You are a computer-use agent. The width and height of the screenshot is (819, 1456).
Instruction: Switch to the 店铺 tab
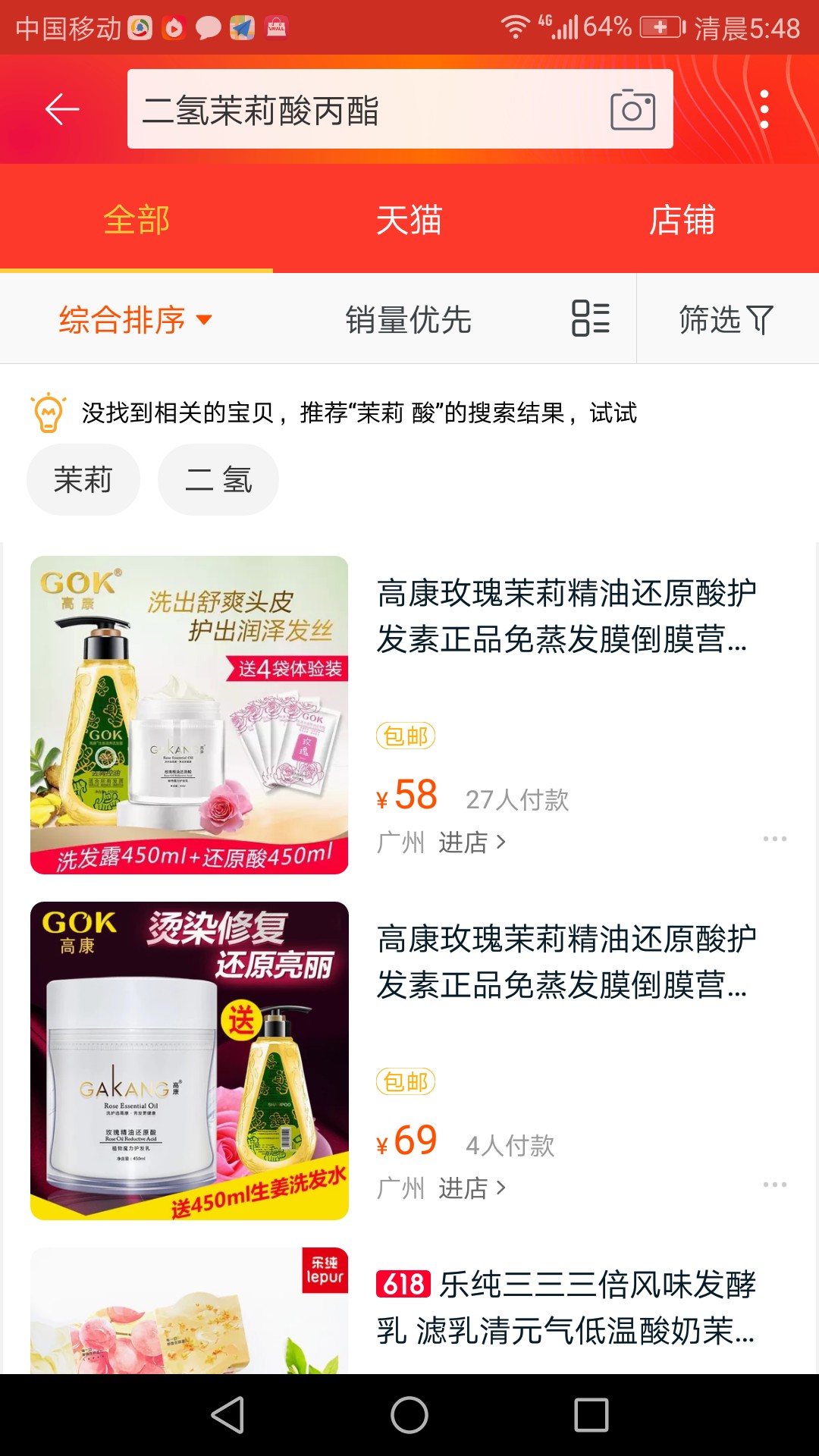[682, 220]
